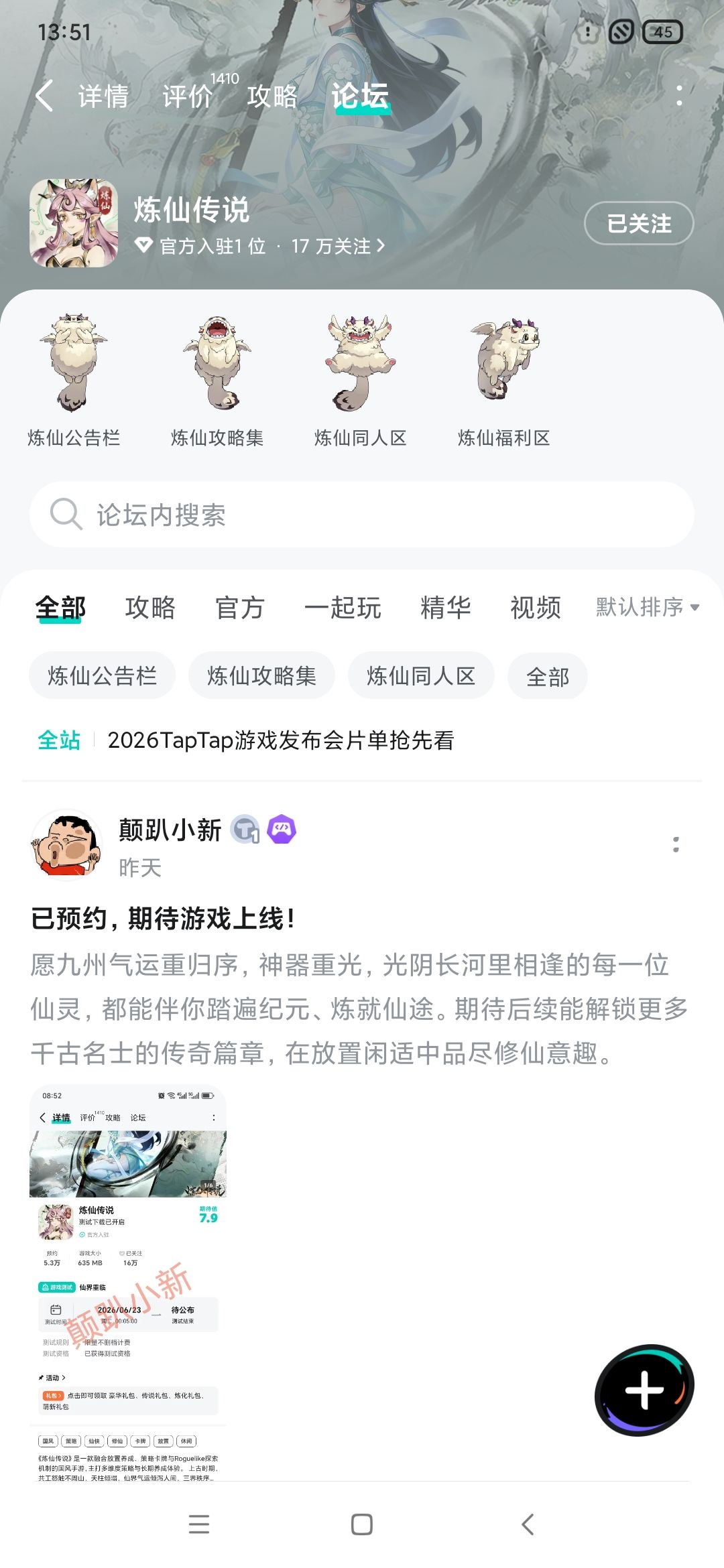724x1568 pixels.
Task: Tap the 已关注 follow button
Action: (x=639, y=223)
